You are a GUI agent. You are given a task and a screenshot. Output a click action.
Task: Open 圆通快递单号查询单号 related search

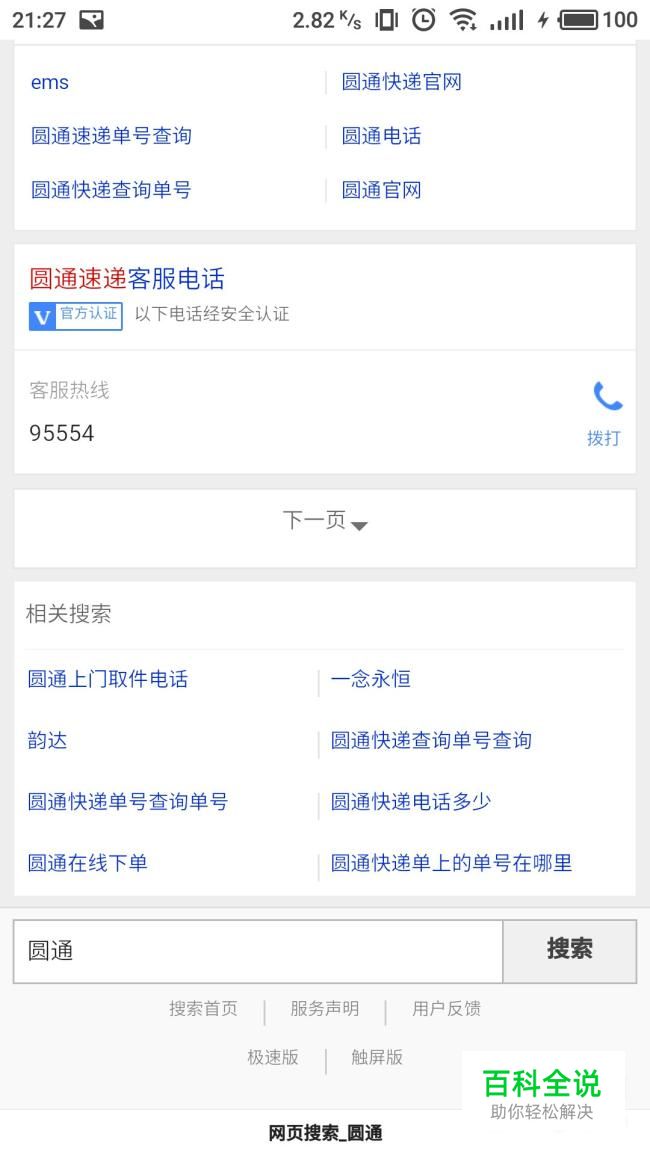point(128,802)
